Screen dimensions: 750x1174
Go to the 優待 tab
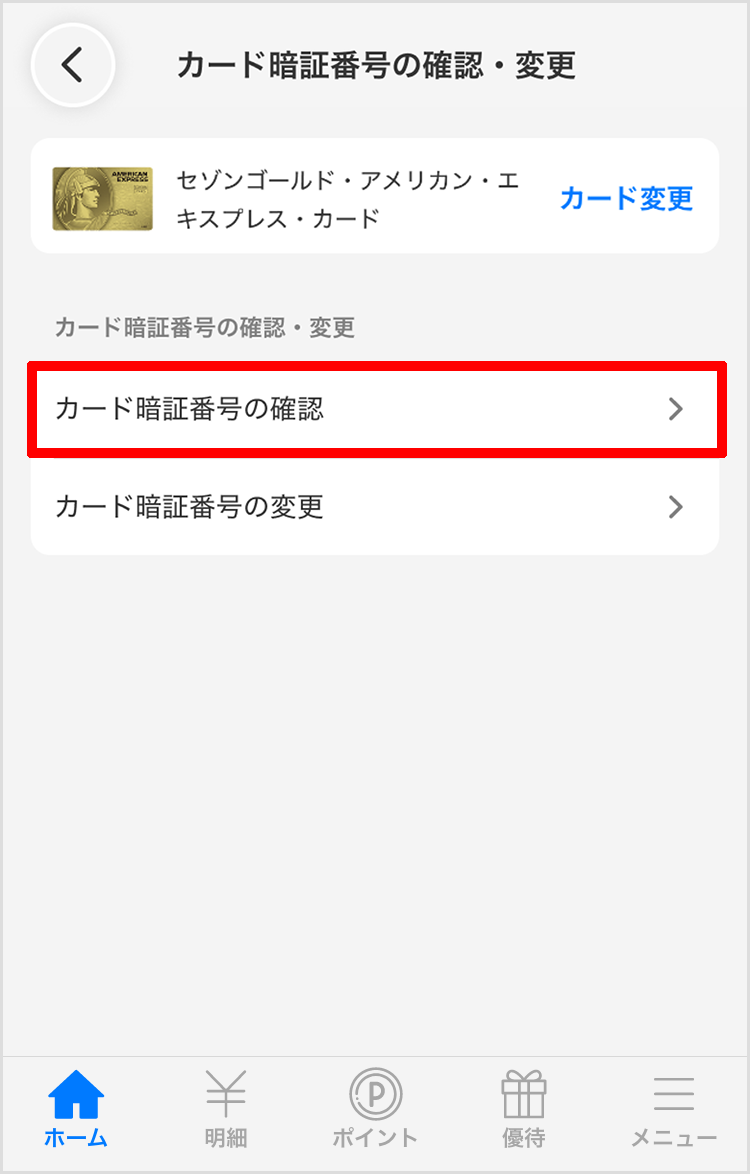(524, 1108)
